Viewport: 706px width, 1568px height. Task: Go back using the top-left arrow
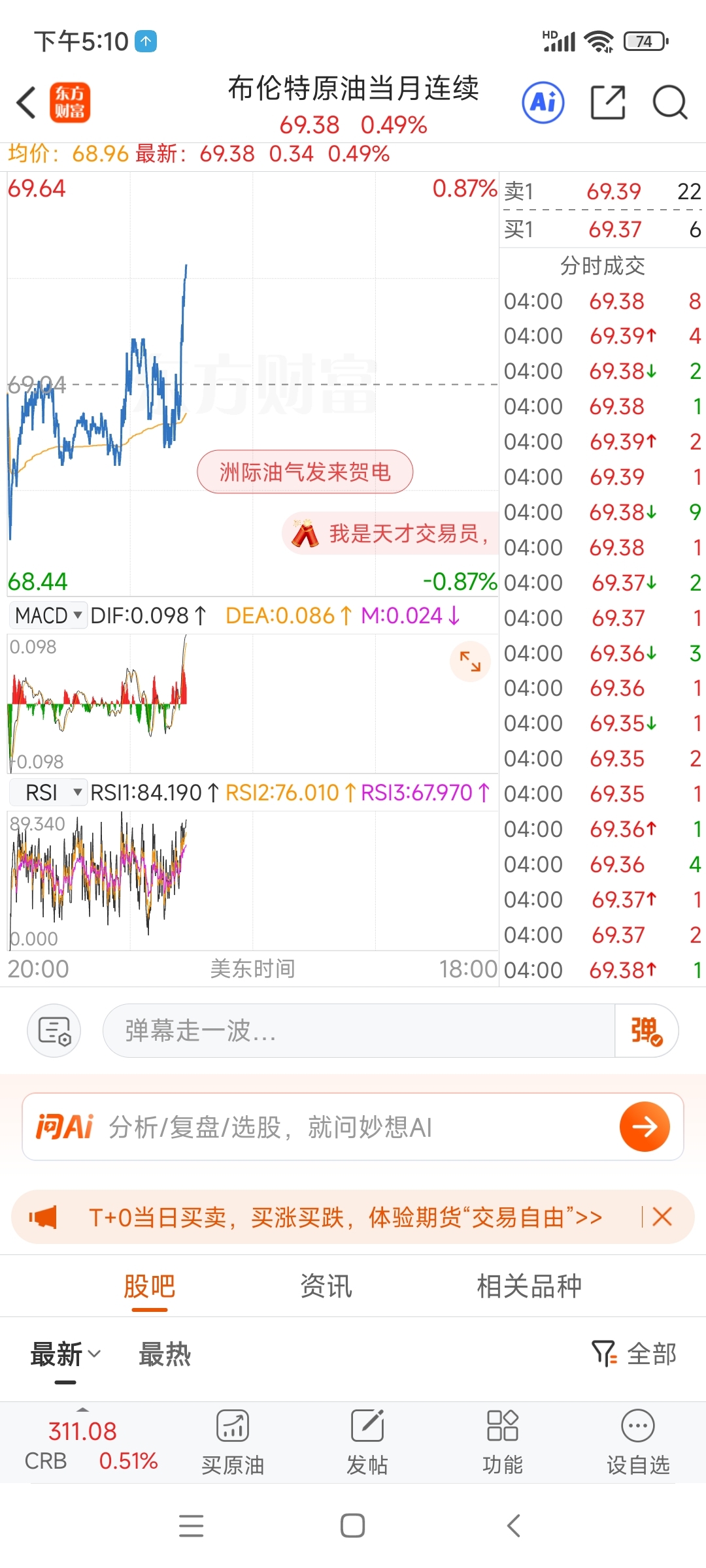coord(26,103)
